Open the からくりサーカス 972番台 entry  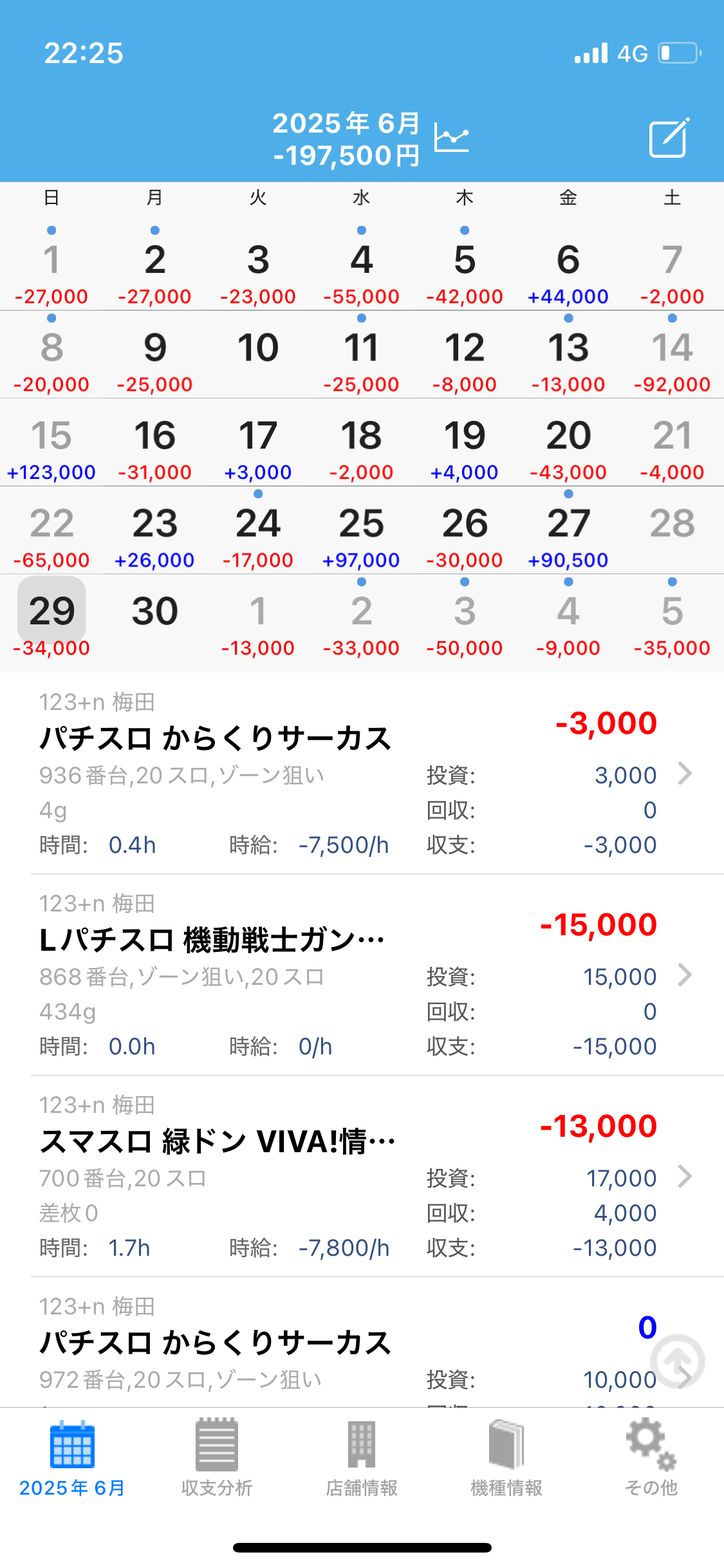pyautogui.click(x=377, y=1343)
